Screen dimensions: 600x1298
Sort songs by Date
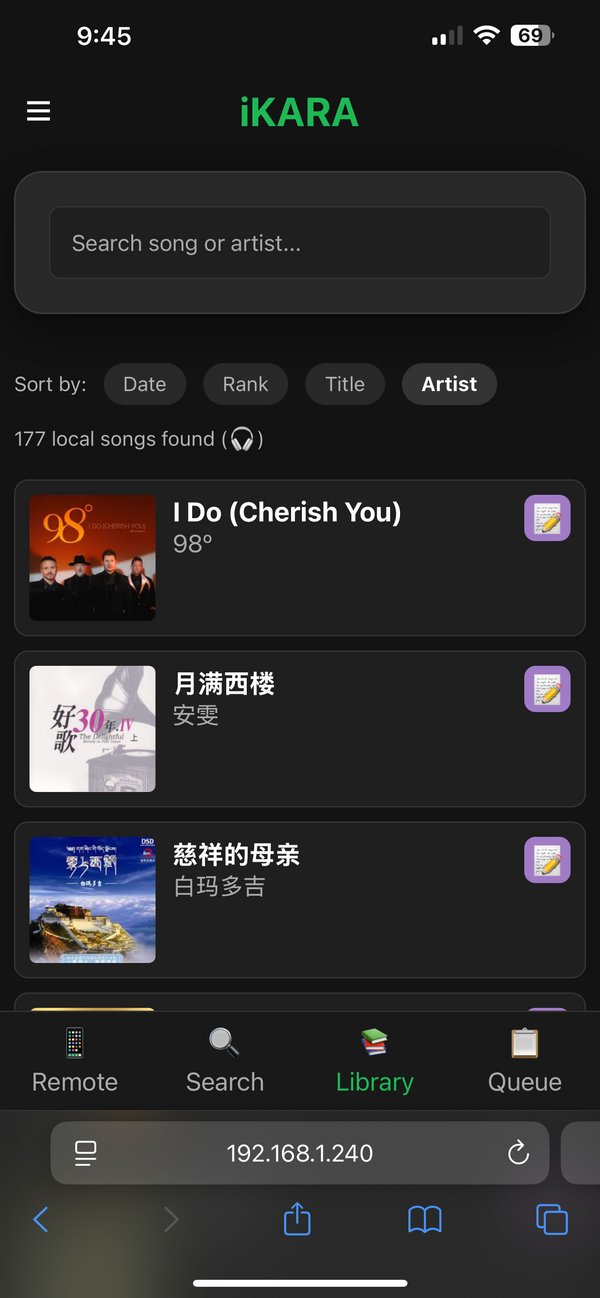pos(145,384)
